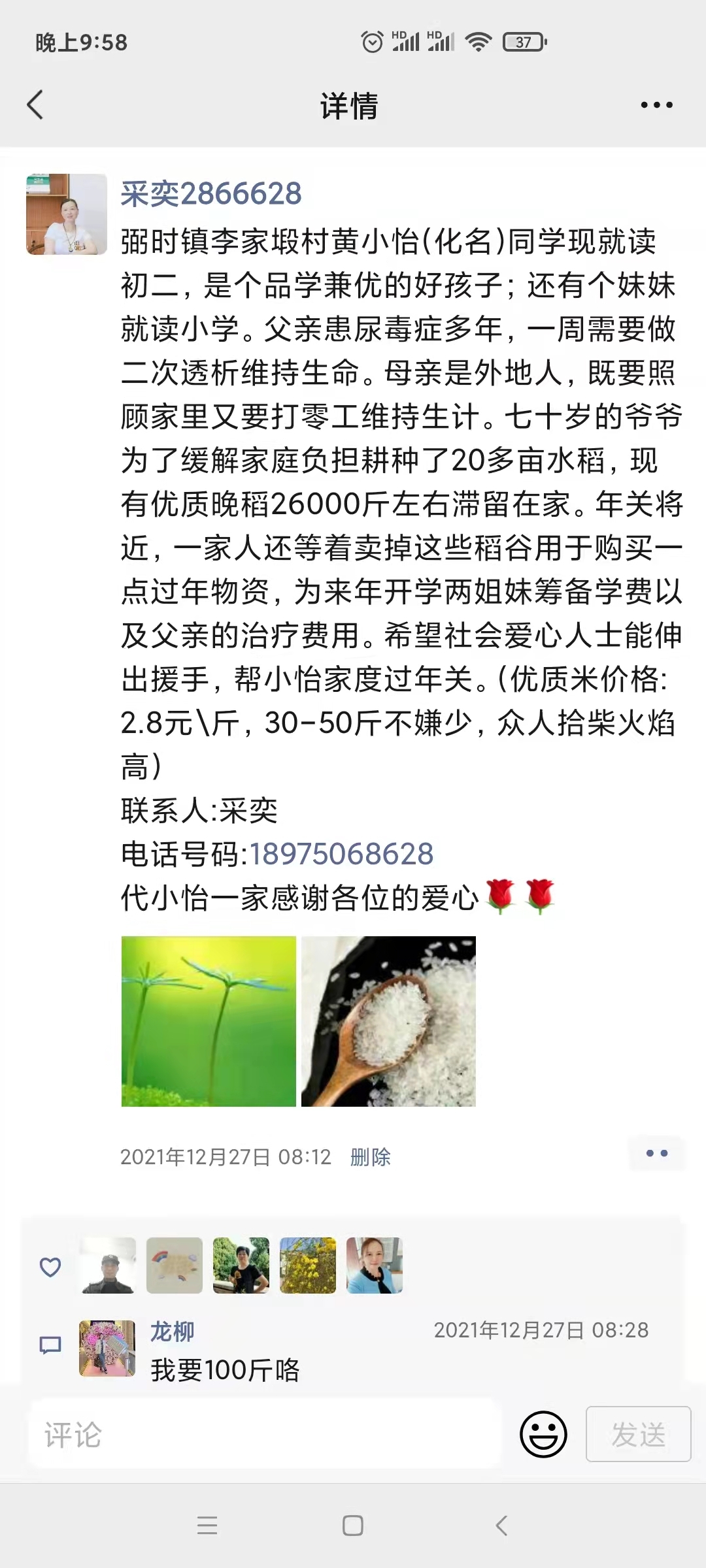Go back from the 详情 page
The width and height of the screenshot is (706, 1568).
coord(35,105)
